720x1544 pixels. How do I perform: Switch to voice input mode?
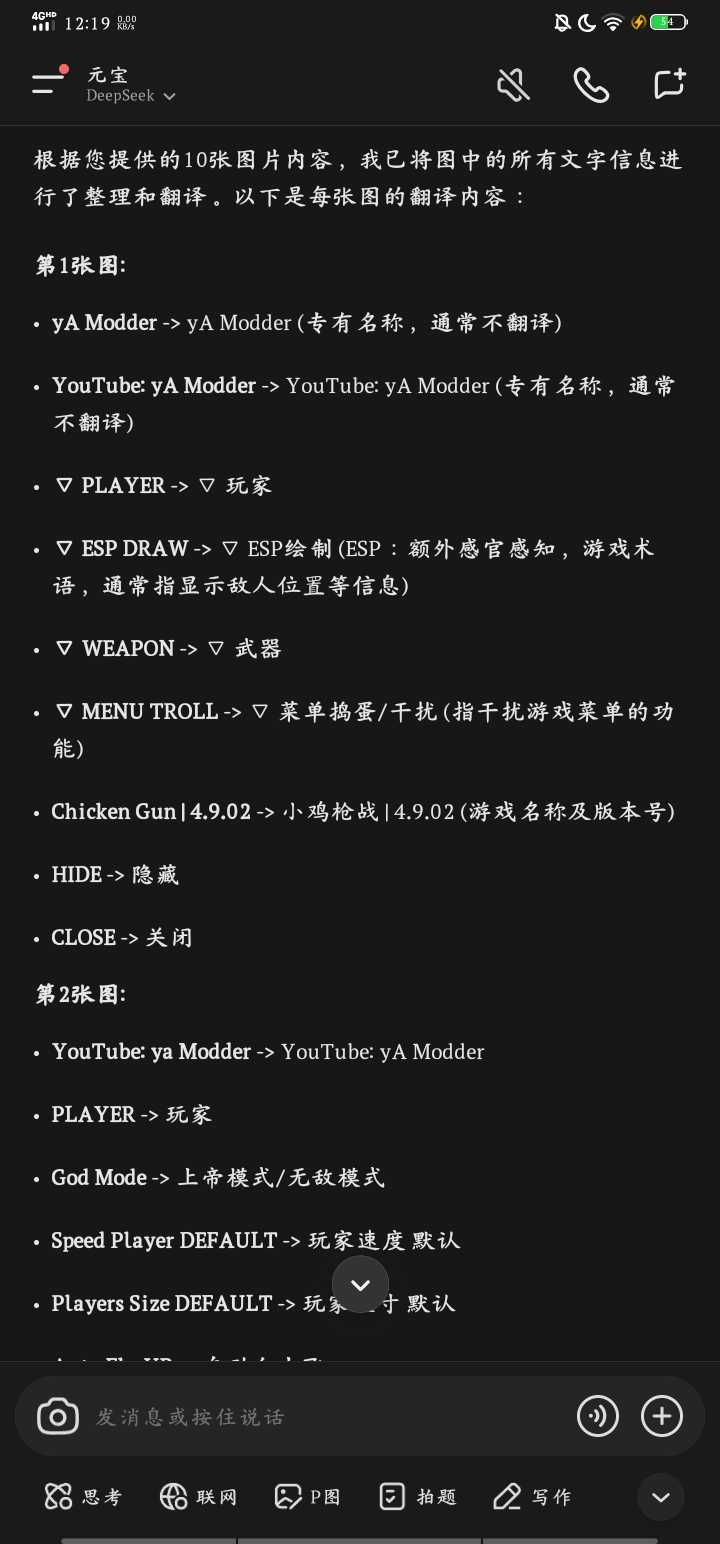click(598, 1416)
